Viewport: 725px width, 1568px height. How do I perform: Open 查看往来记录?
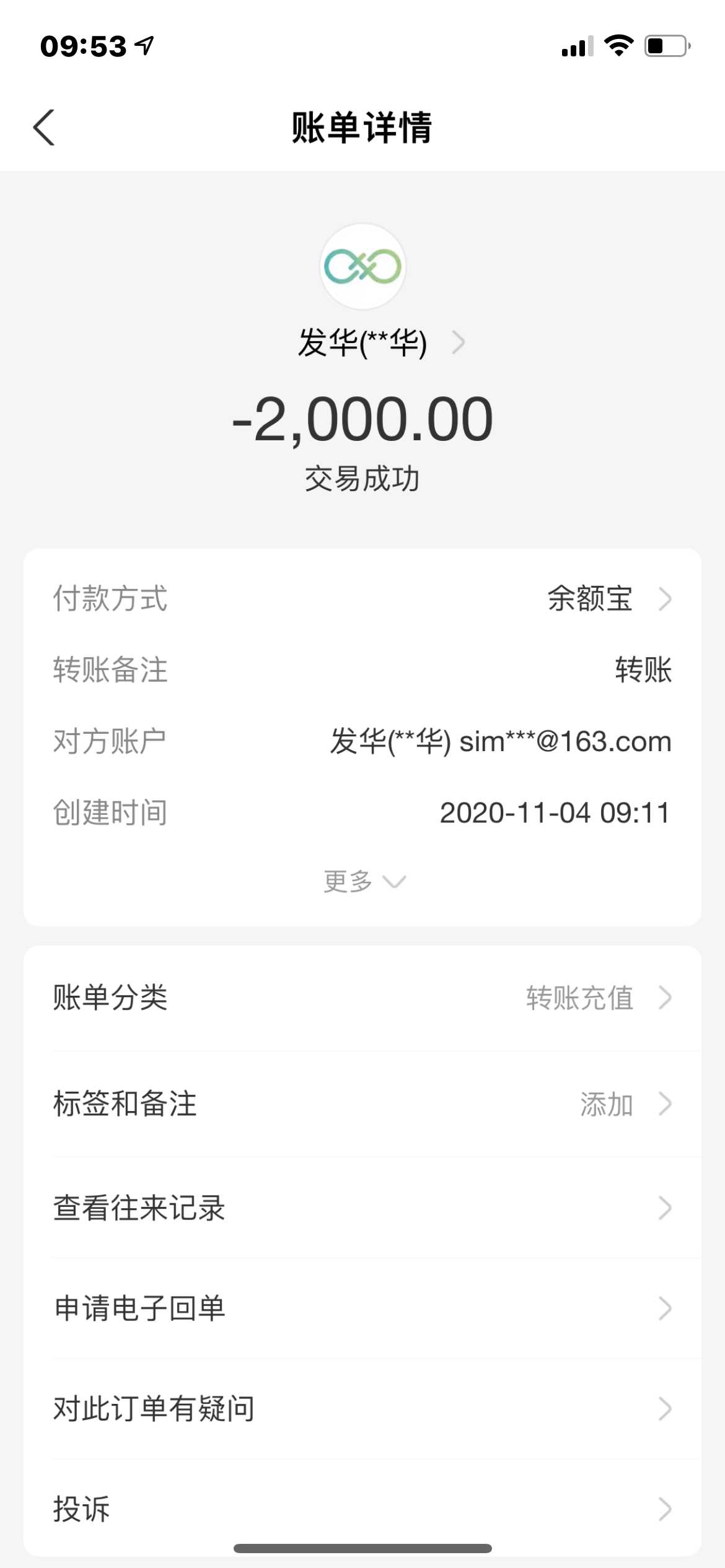(x=362, y=1208)
